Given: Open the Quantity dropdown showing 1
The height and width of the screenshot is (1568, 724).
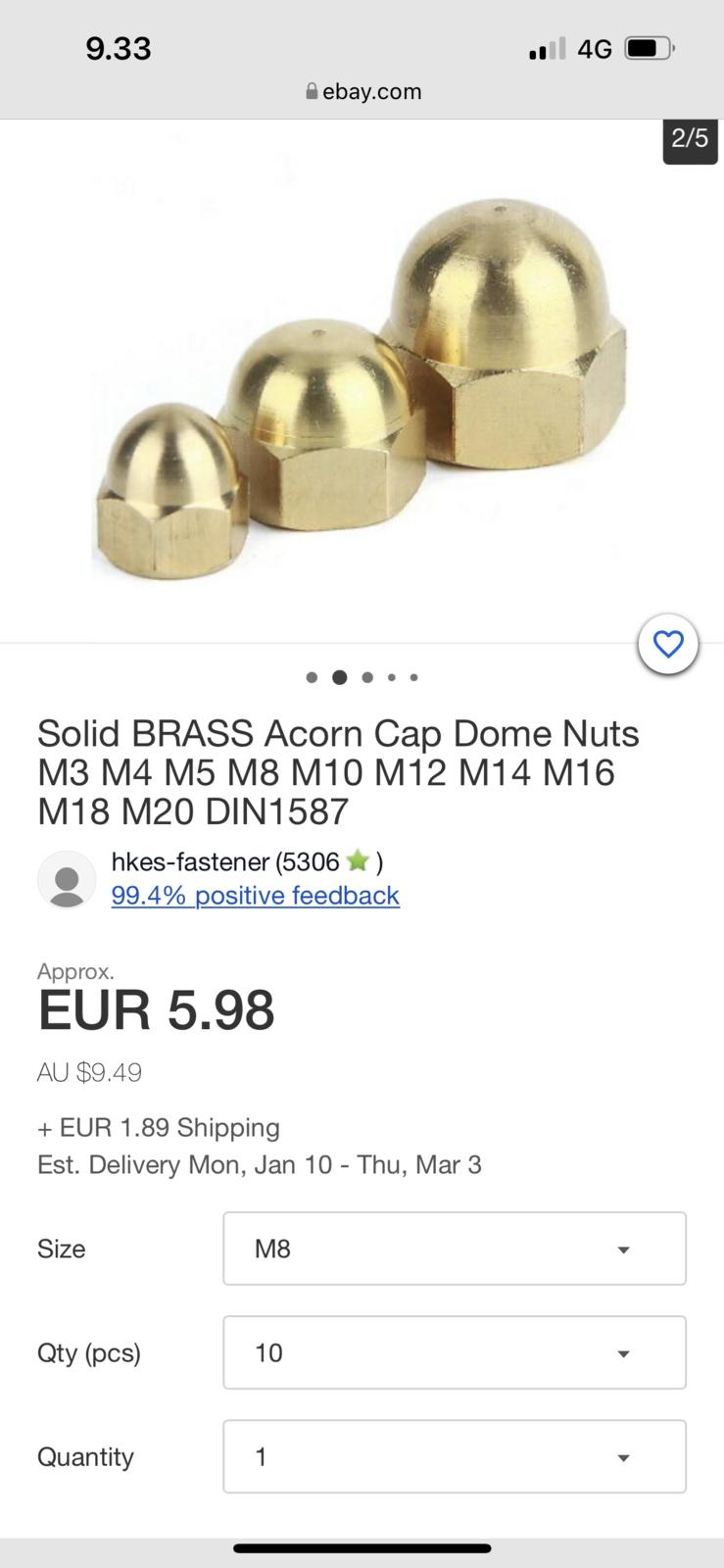Looking at the screenshot, I should [454, 1456].
